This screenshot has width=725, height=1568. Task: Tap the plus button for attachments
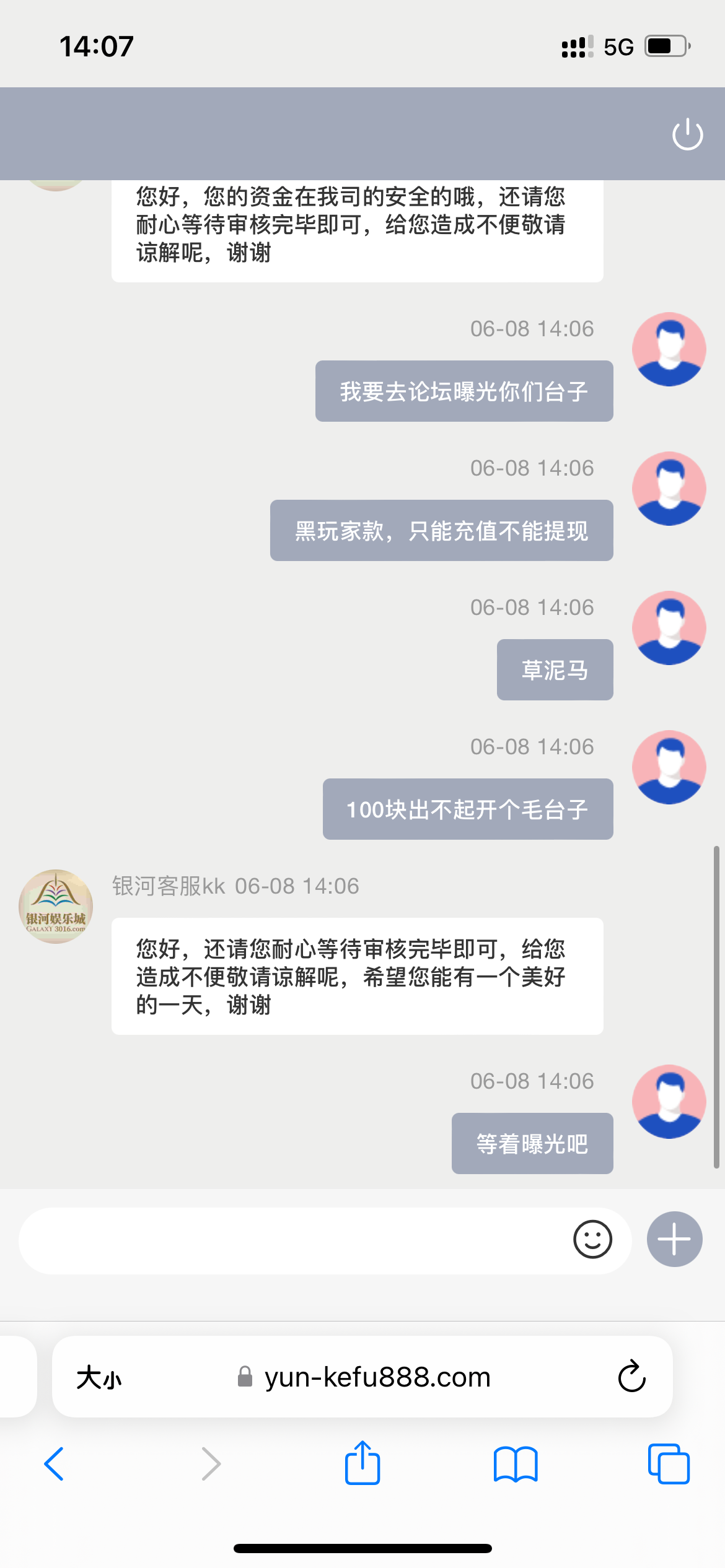tap(674, 1239)
